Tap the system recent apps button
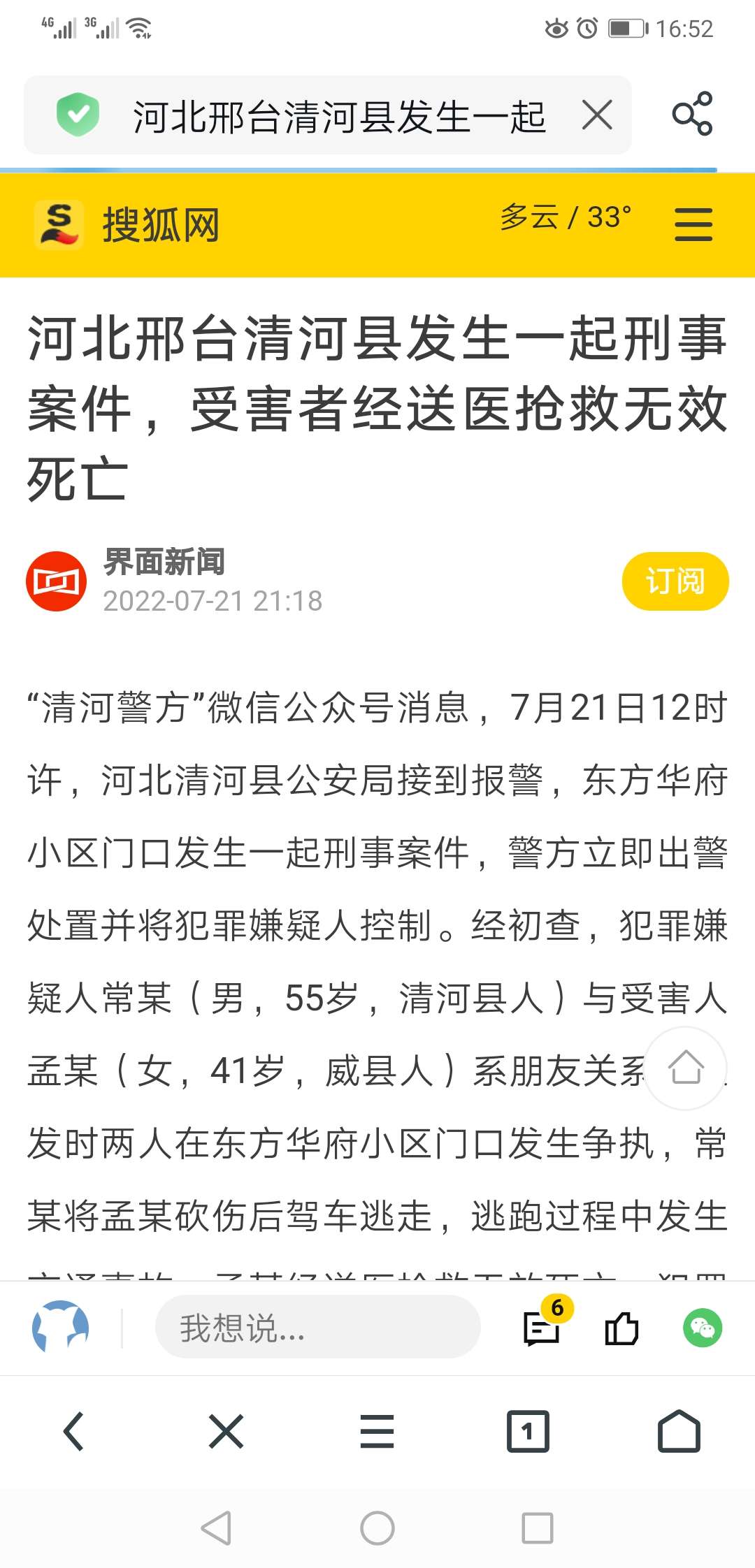The height and width of the screenshot is (1568, 755). pyautogui.click(x=538, y=1528)
